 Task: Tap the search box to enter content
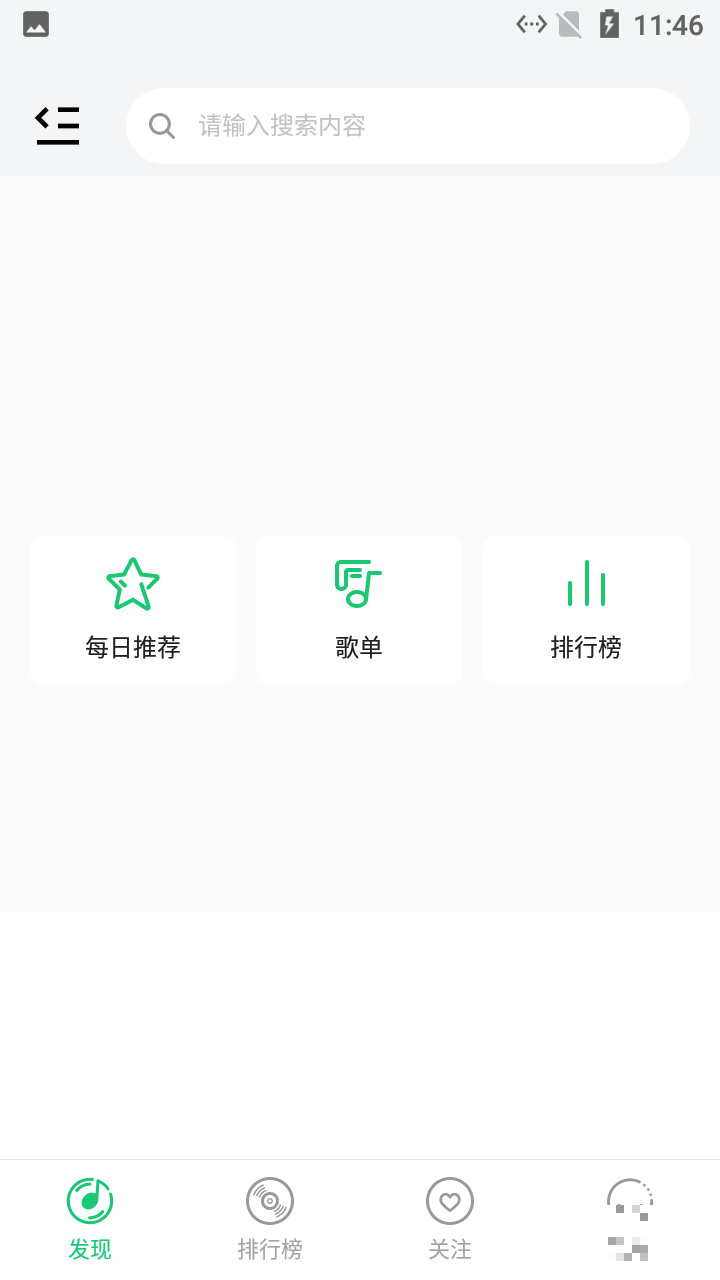pos(408,126)
